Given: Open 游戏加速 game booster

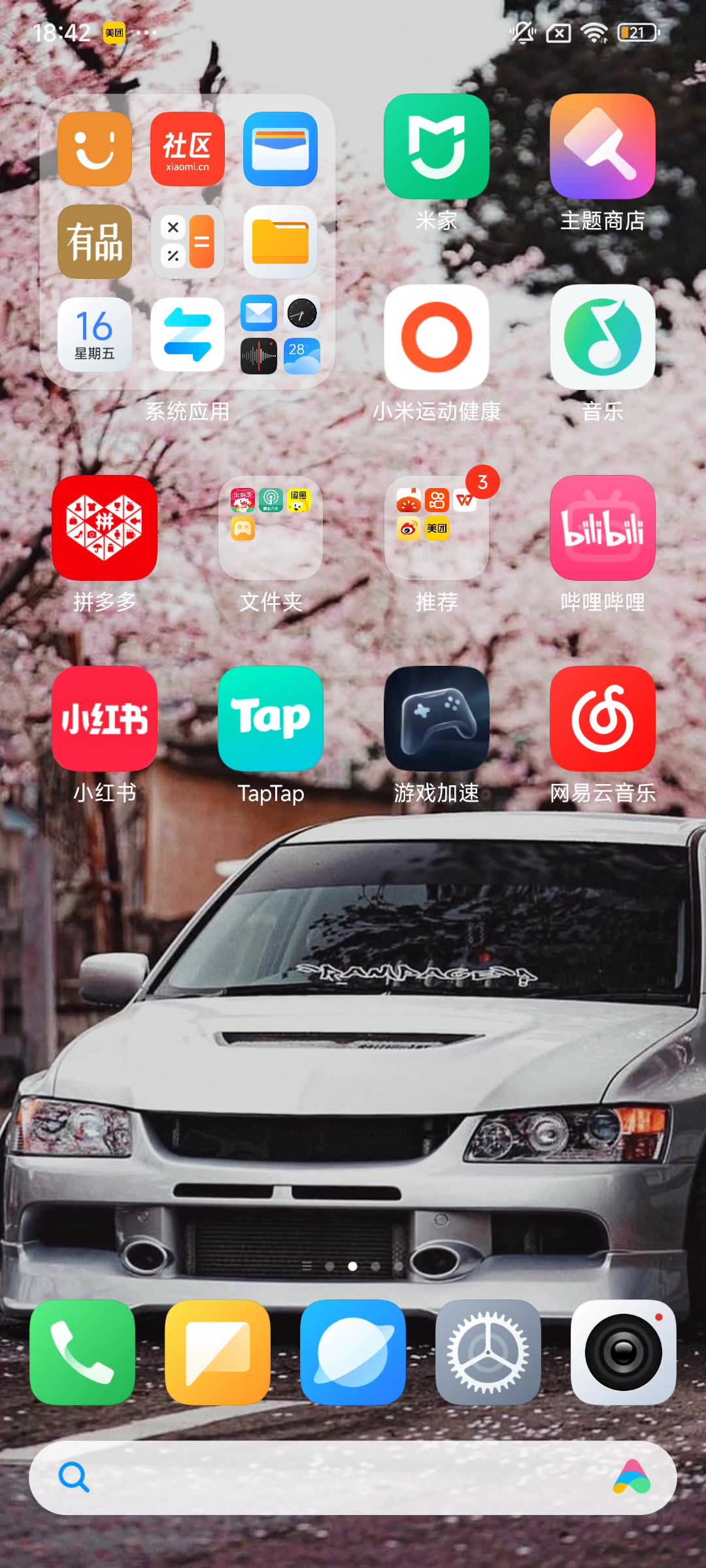Looking at the screenshot, I should pos(436,719).
